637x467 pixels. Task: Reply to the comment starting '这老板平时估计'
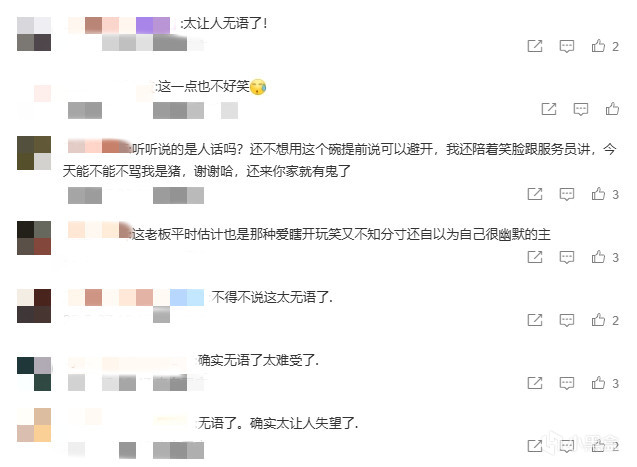(567, 257)
